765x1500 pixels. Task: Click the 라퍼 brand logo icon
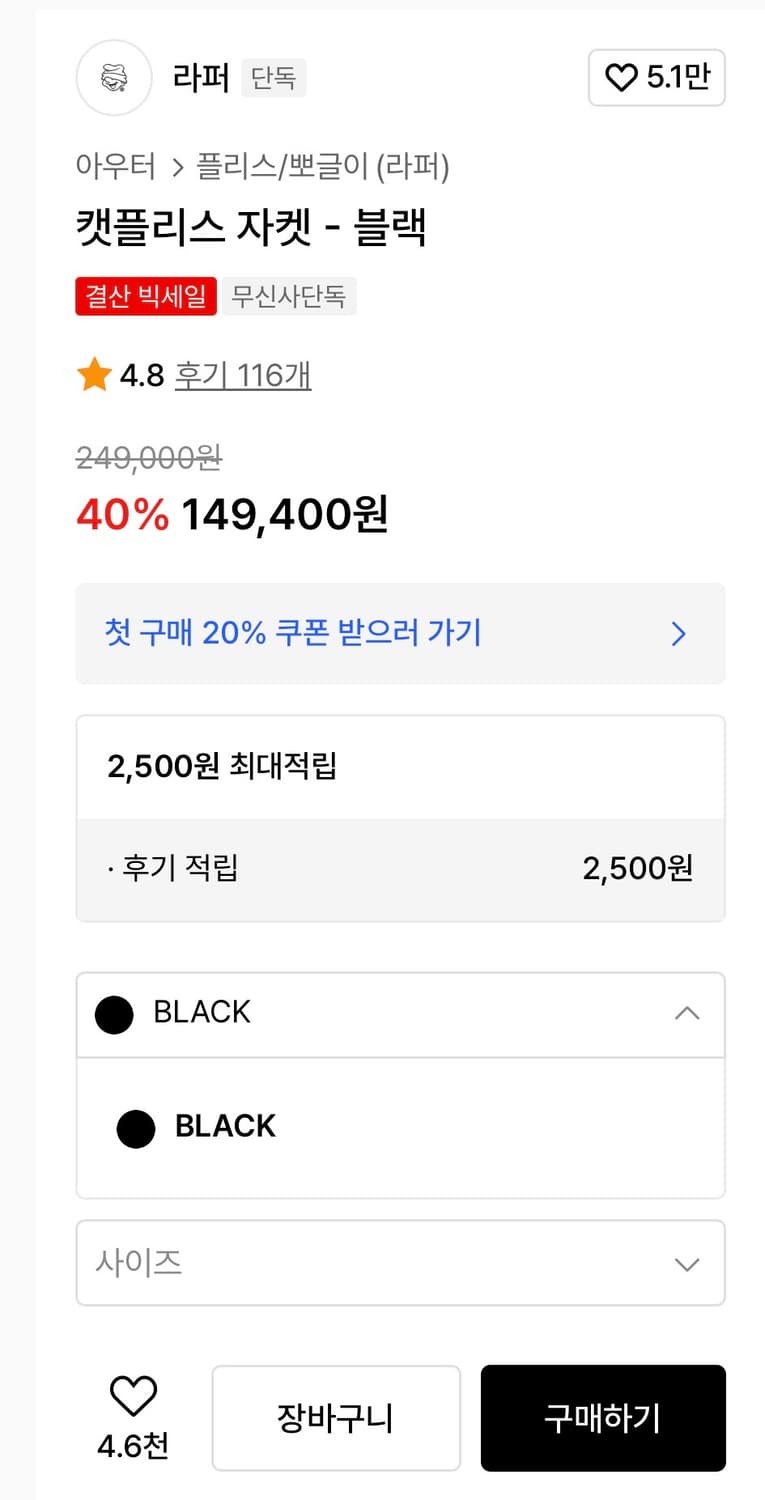[113, 78]
